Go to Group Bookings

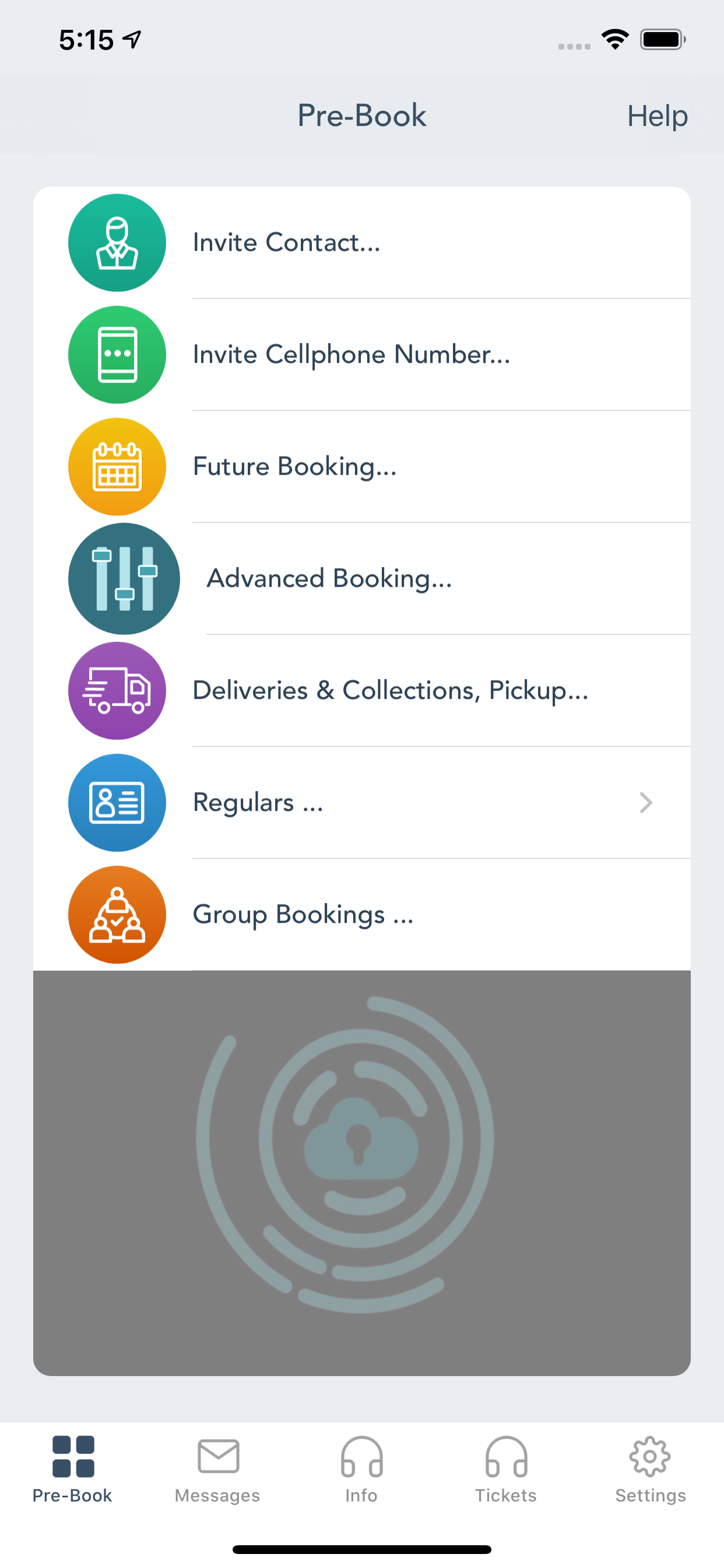pyautogui.click(x=361, y=915)
